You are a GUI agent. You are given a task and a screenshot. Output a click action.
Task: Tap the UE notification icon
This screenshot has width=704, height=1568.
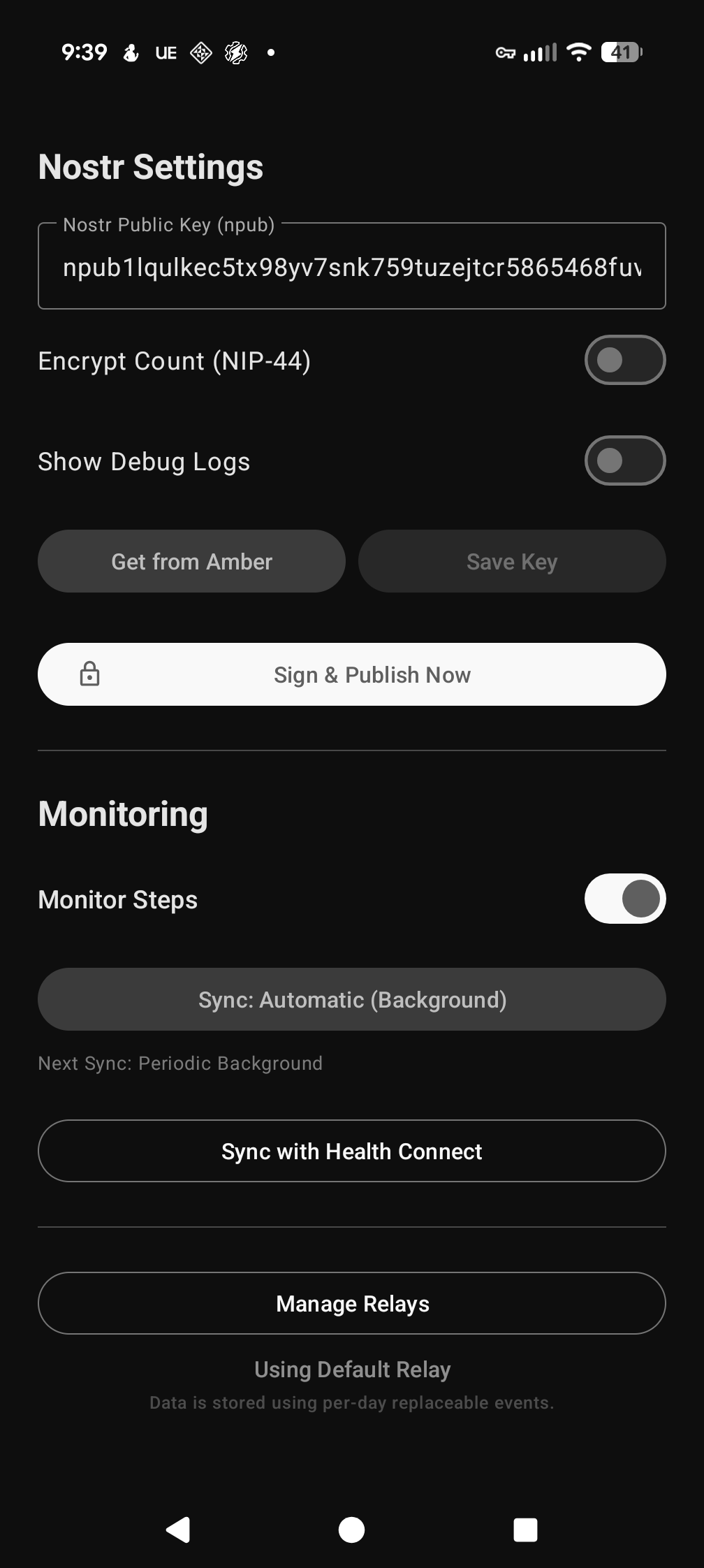tap(165, 52)
